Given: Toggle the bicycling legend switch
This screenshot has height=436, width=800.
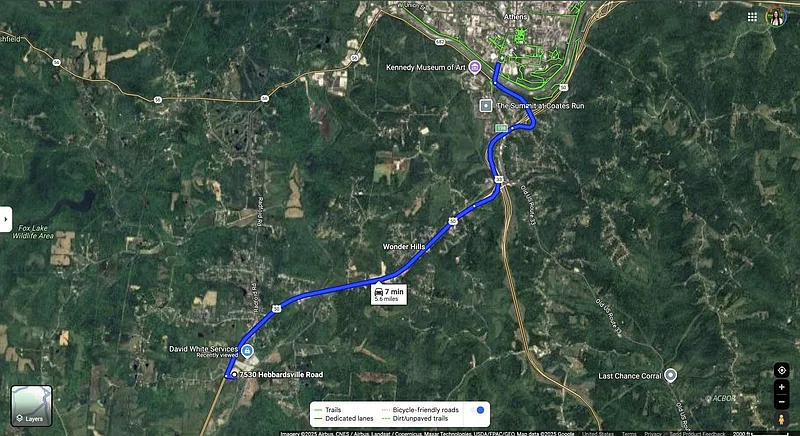Looking at the screenshot, I should [x=479, y=409].
